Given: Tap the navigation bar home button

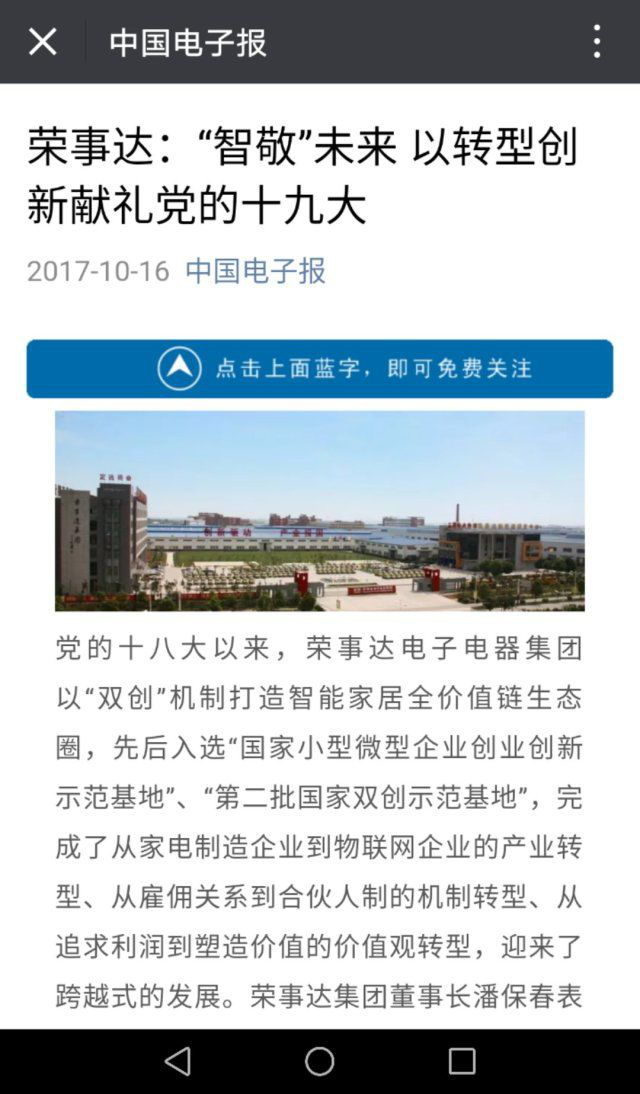Looking at the screenshot, I should click(x=320, y=1061).
